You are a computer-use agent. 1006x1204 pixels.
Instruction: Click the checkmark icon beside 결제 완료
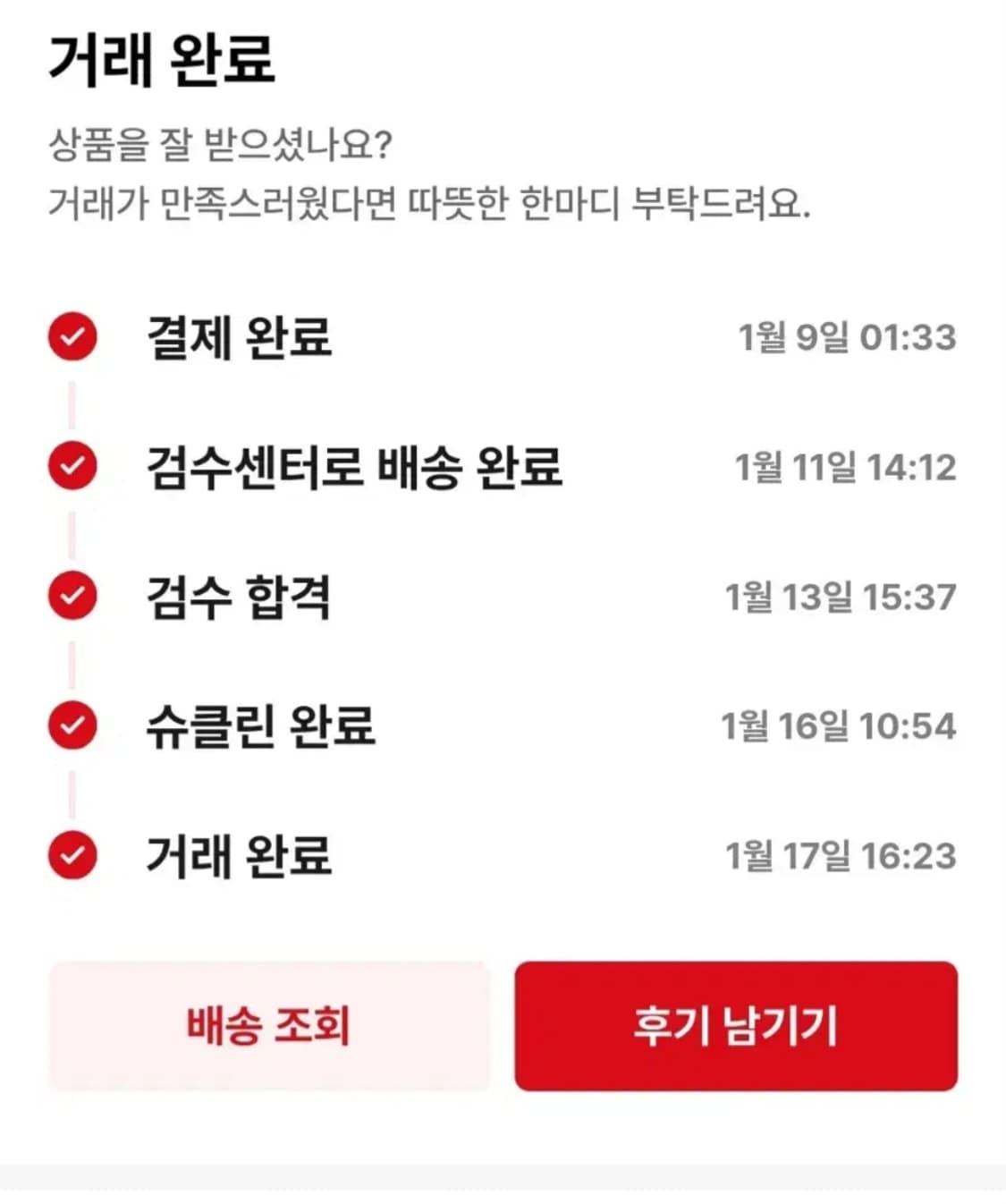pos(72,337)
